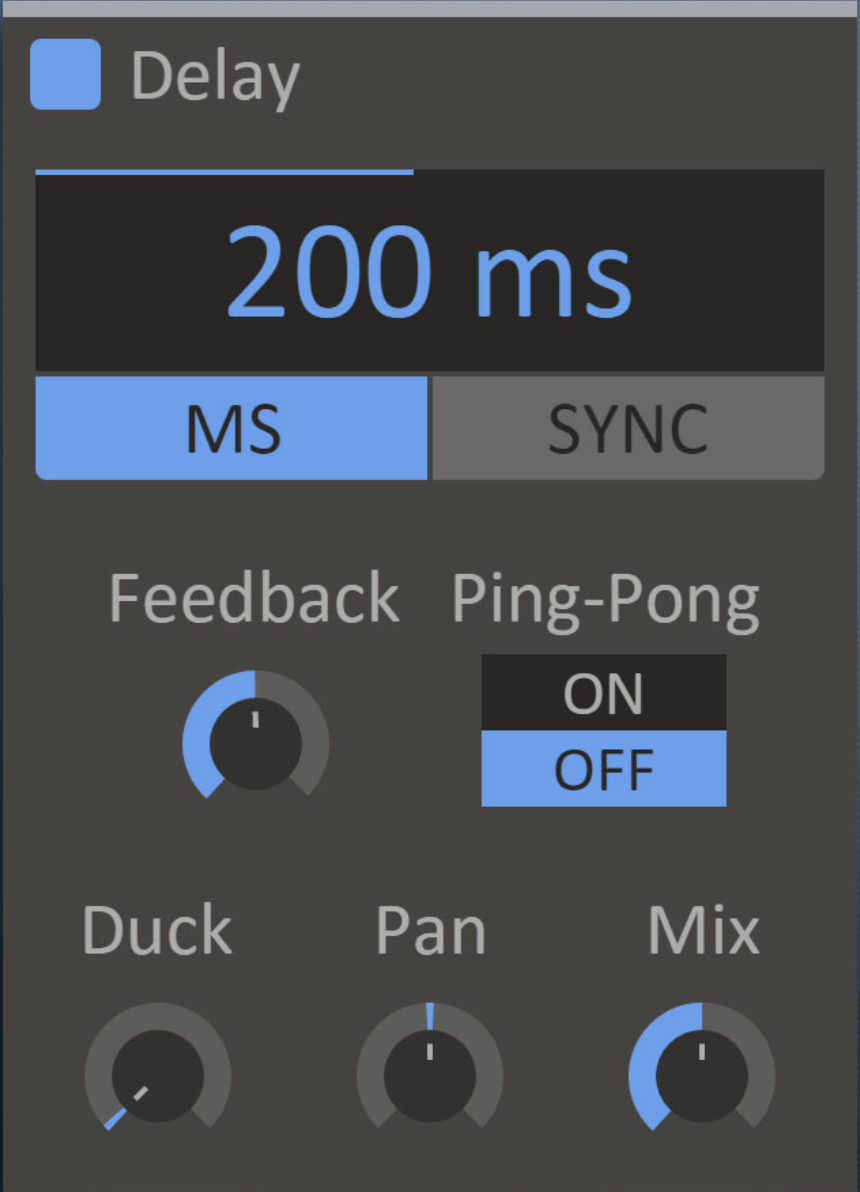860x1192 pixels.
Task: Tap the Pan knob
Action: (430, 1076)
